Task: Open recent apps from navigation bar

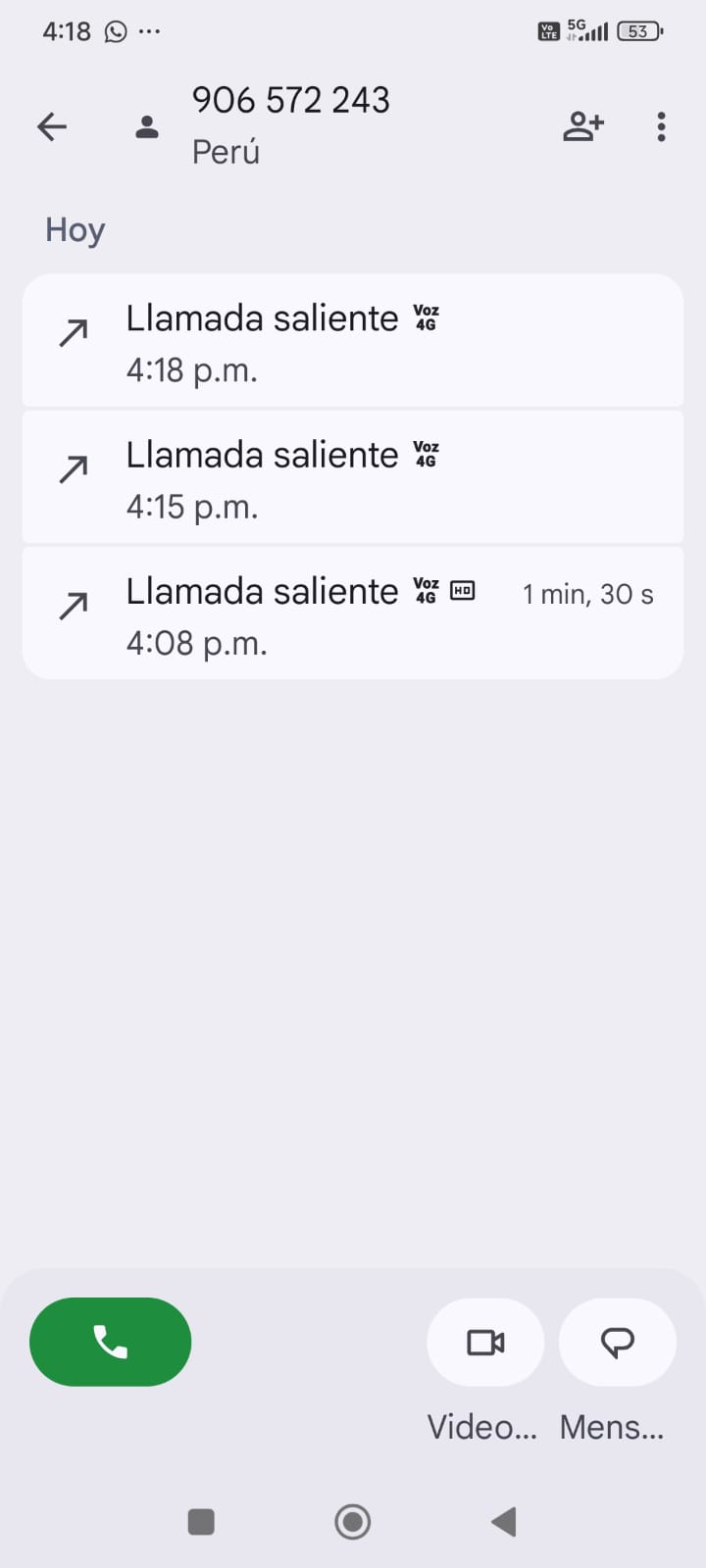Action: click(201, 1522)
